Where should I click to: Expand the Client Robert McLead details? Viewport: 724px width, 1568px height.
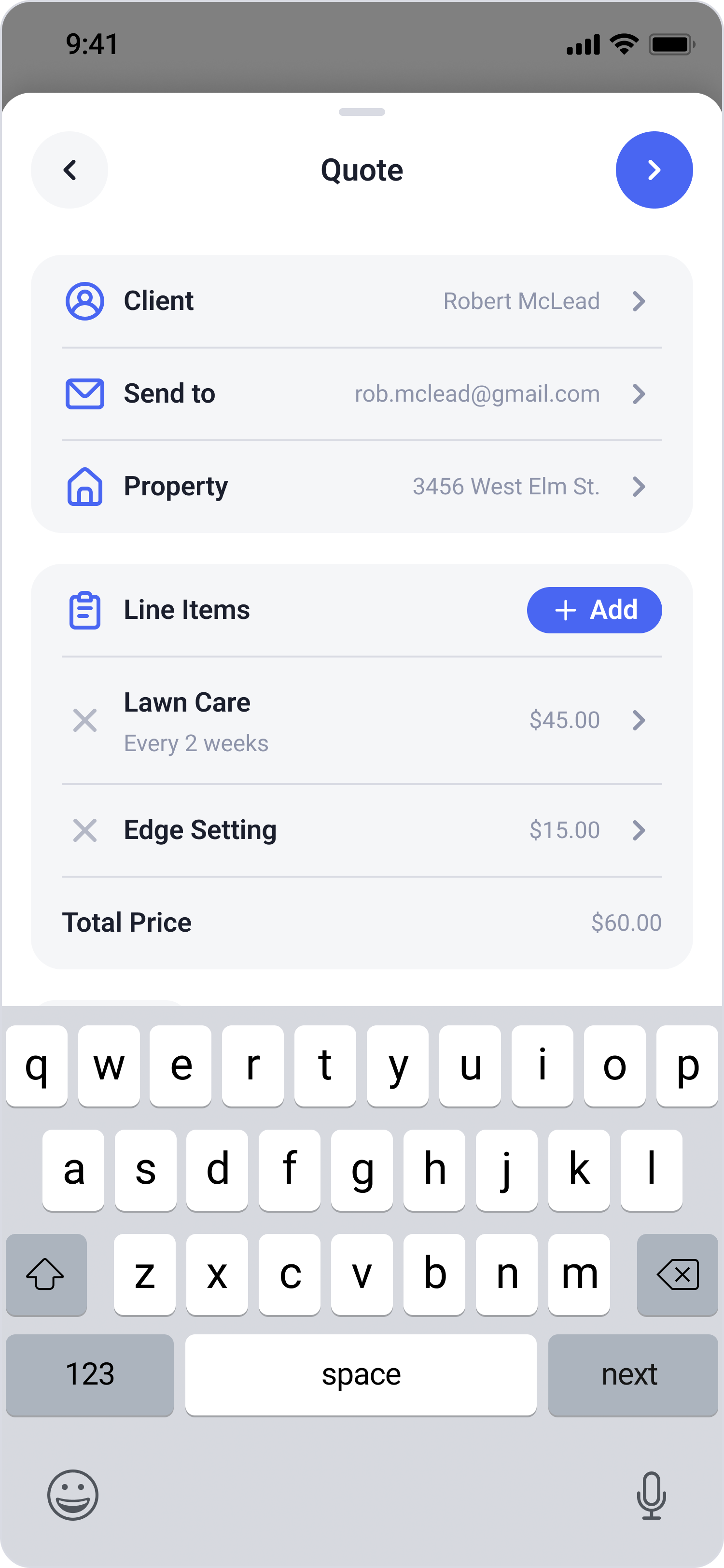(639, 301)
